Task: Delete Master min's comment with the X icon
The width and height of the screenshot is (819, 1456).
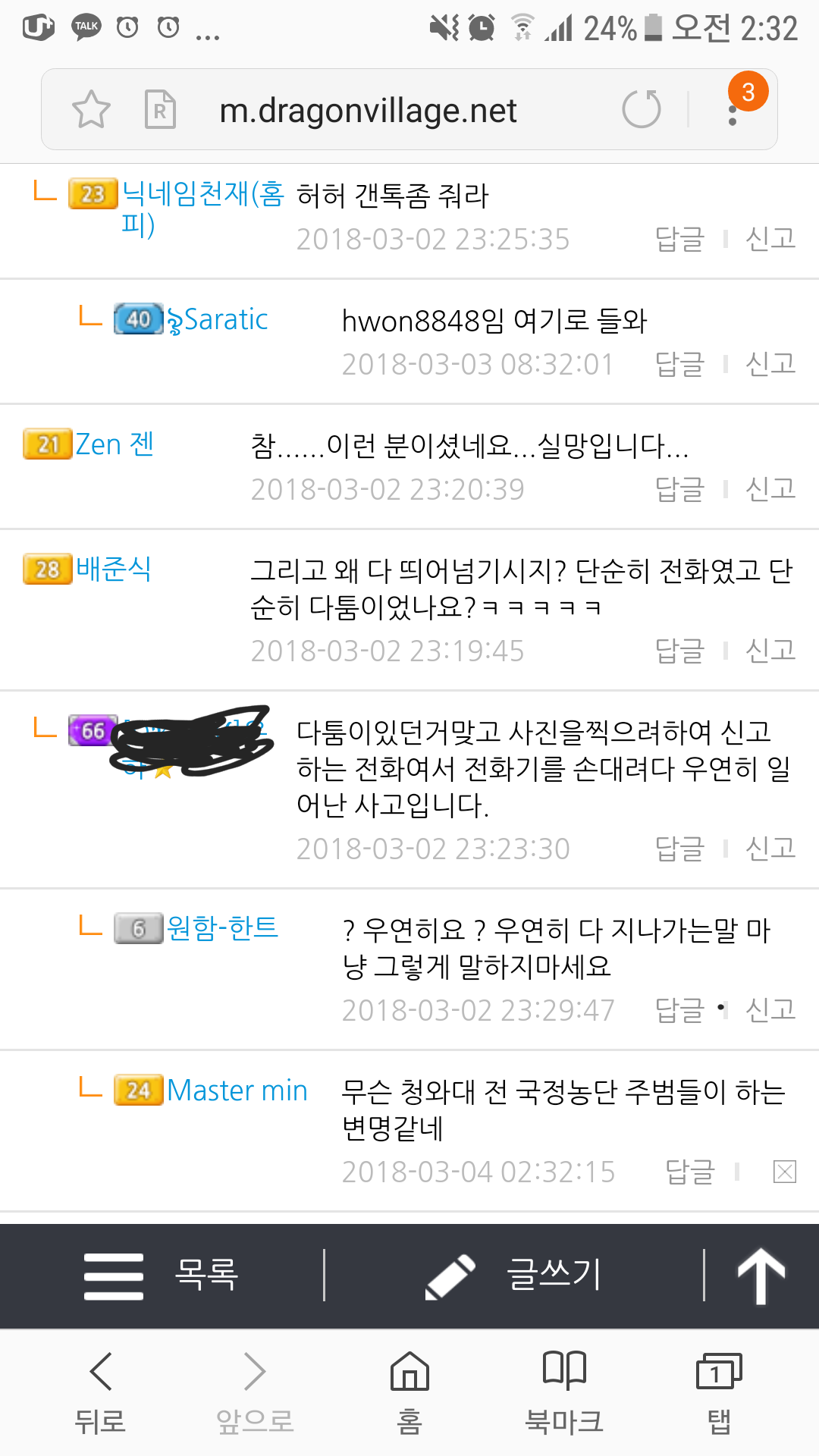Action: [784, 1172]
